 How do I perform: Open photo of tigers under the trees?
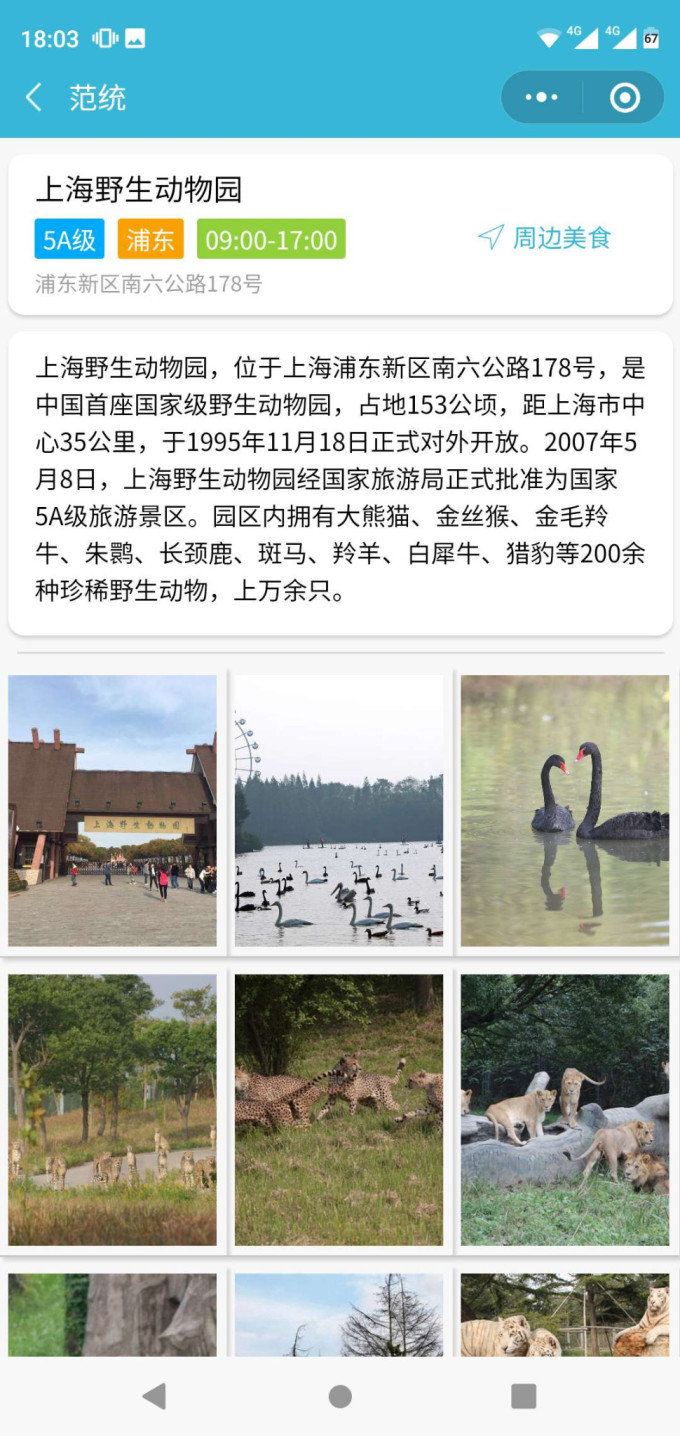[112, 1110]
